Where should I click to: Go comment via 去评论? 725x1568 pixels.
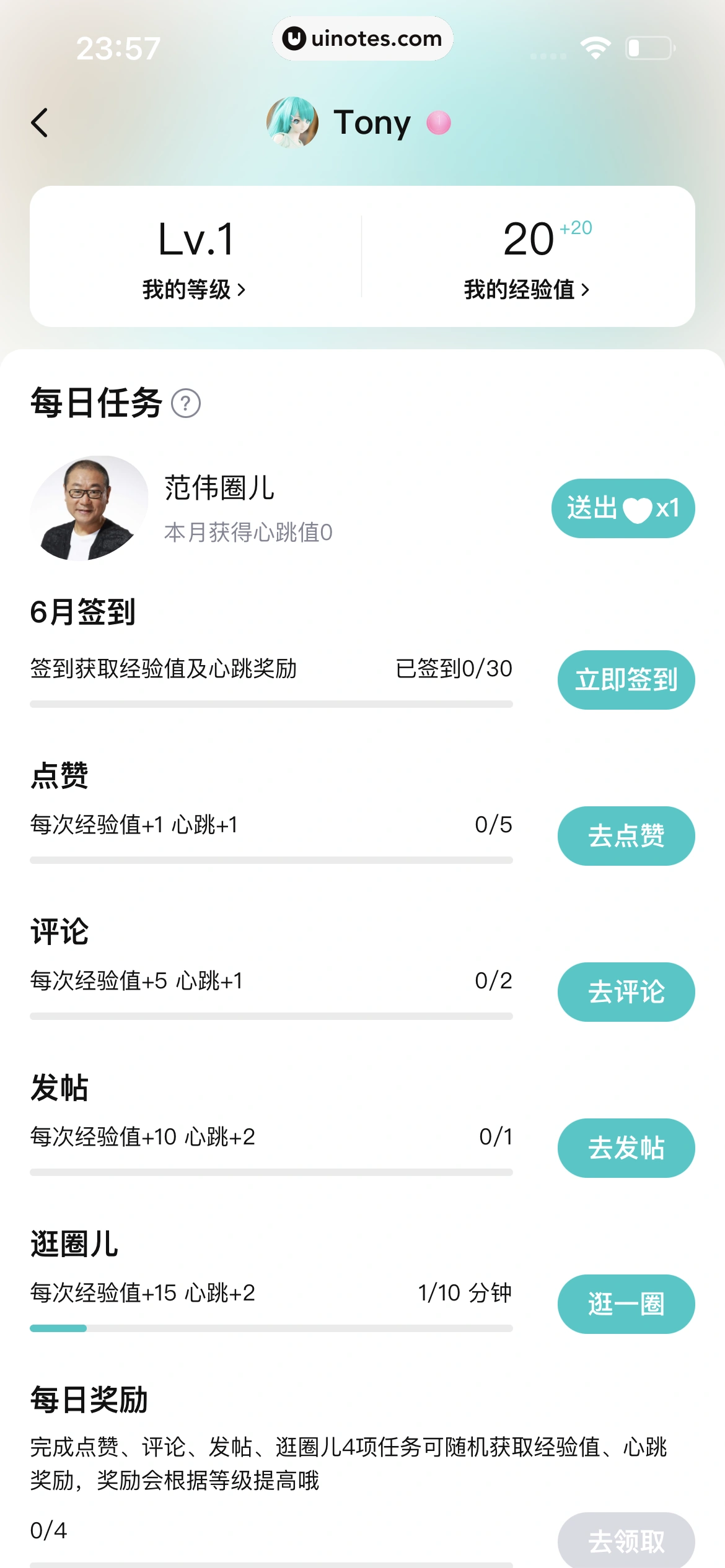pos(626,992)
